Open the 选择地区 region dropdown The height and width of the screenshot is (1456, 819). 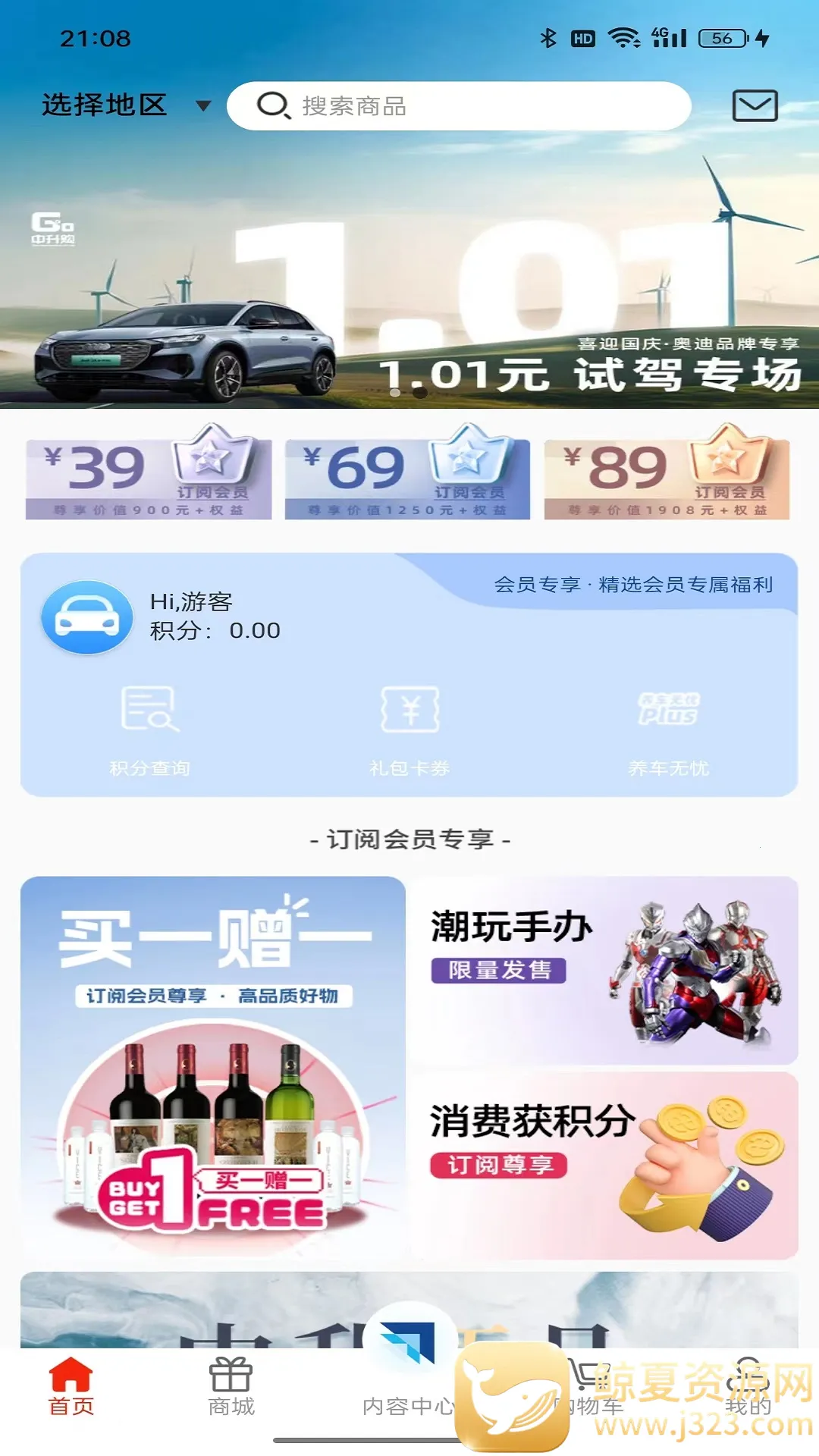pyautogui.click(x=125, y=105)
